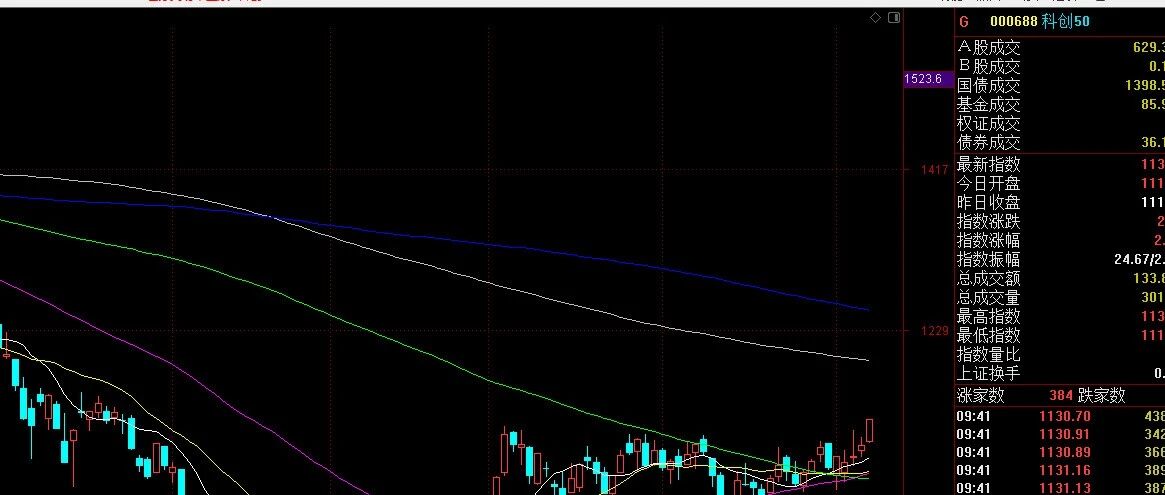This screenshot has width=1165, height=495.
Task: Tap the diamond marker icon above the chart
Action: [876, 17]
